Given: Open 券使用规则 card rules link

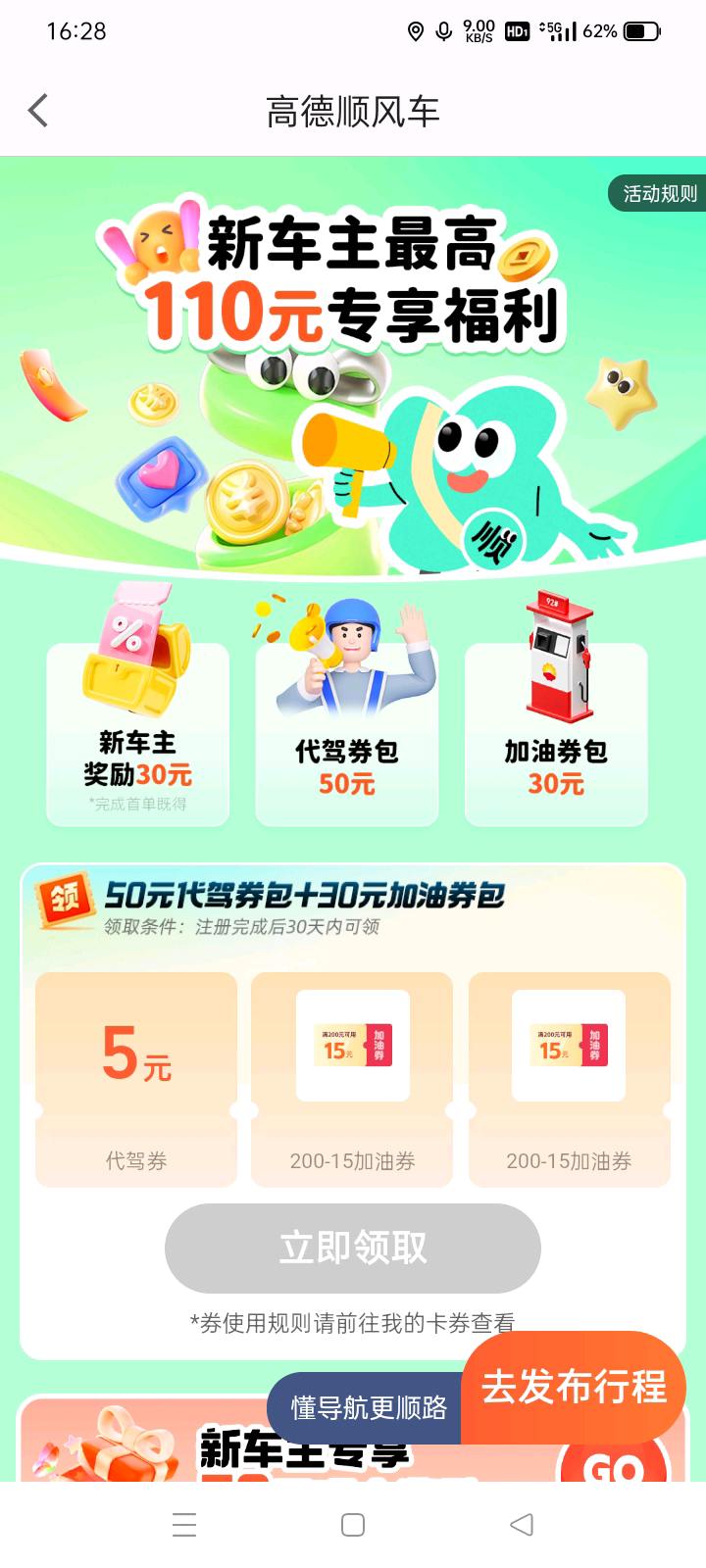Looking at the screenshot, I should tap(351, 1320).
